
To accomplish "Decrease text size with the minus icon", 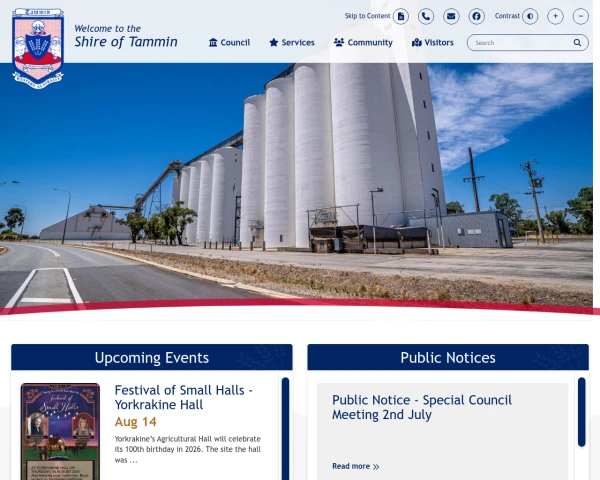I will (581, 16).
